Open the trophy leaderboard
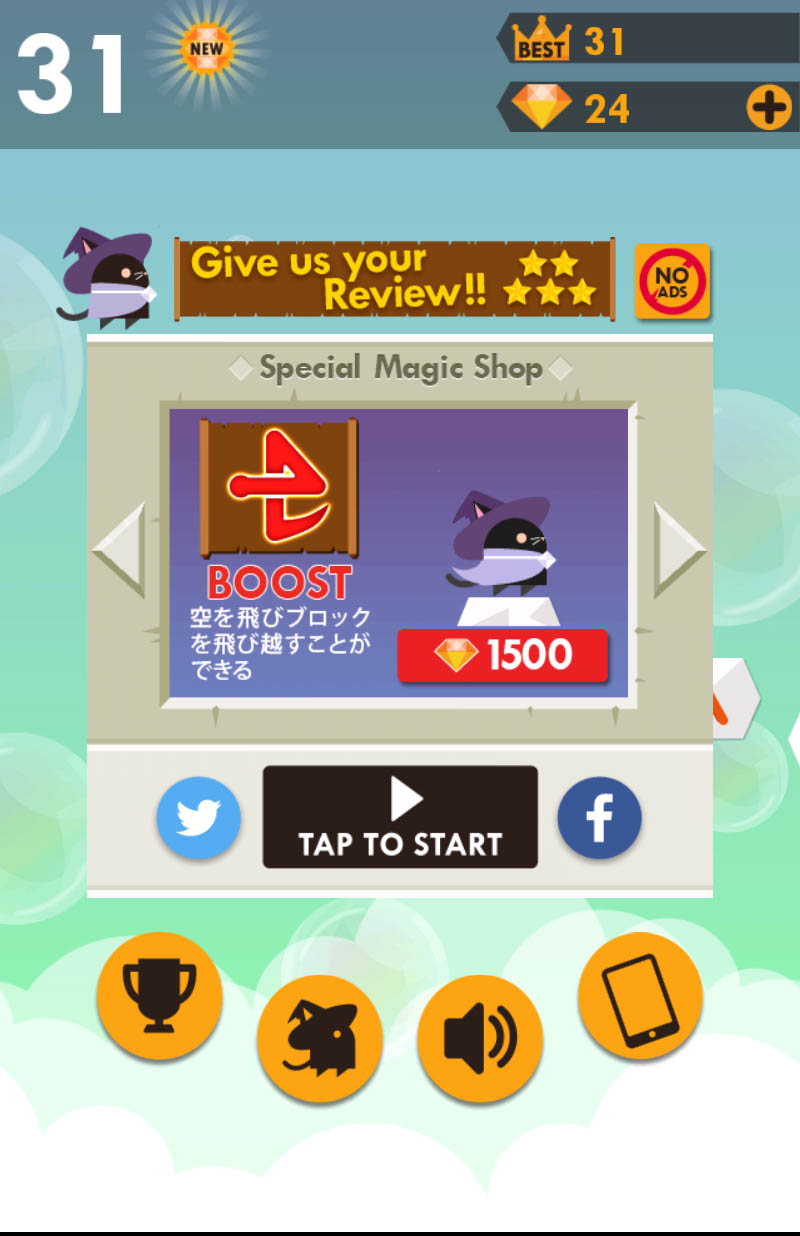Image resolution: width=800 pixels, height=1236 pixels. [x=159, y=995]
